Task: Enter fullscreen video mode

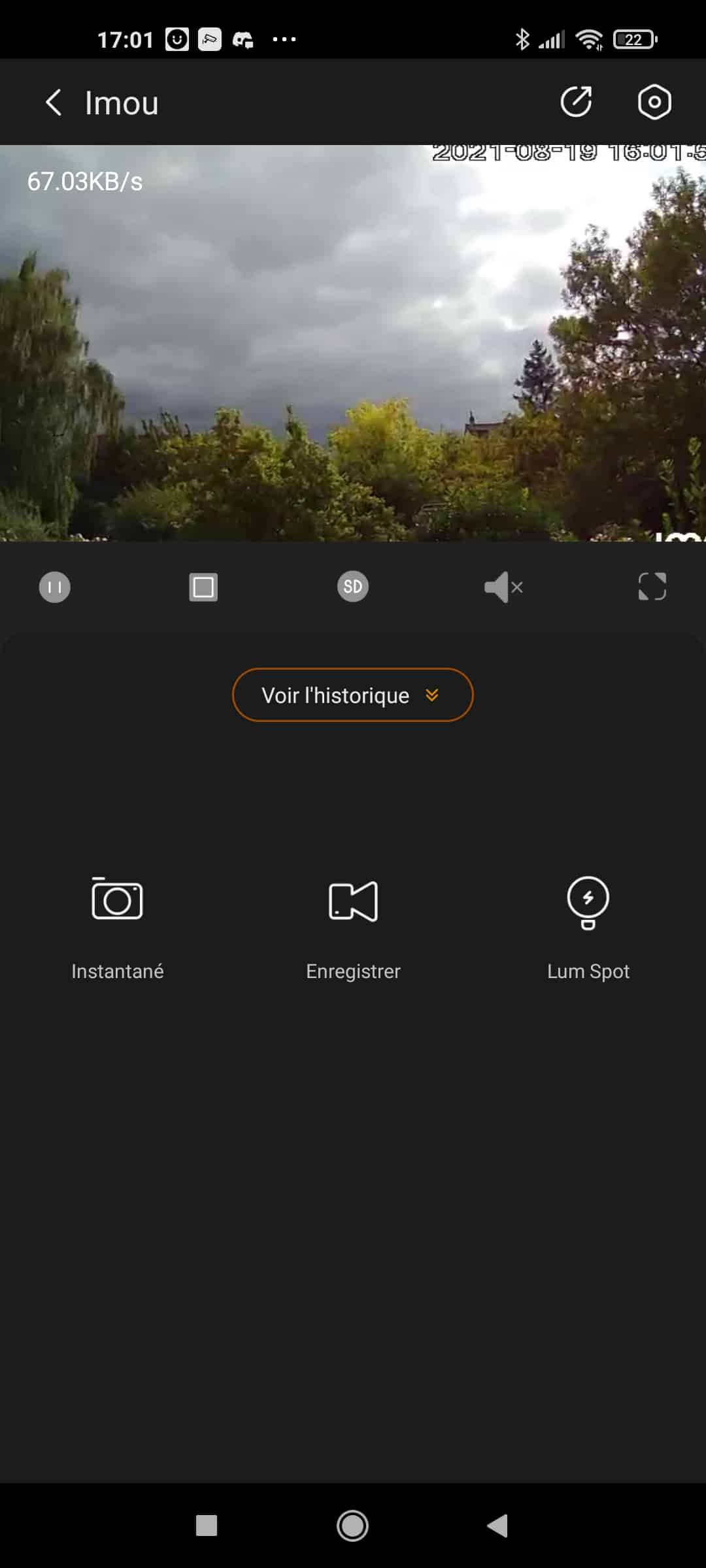Action: 652,587
